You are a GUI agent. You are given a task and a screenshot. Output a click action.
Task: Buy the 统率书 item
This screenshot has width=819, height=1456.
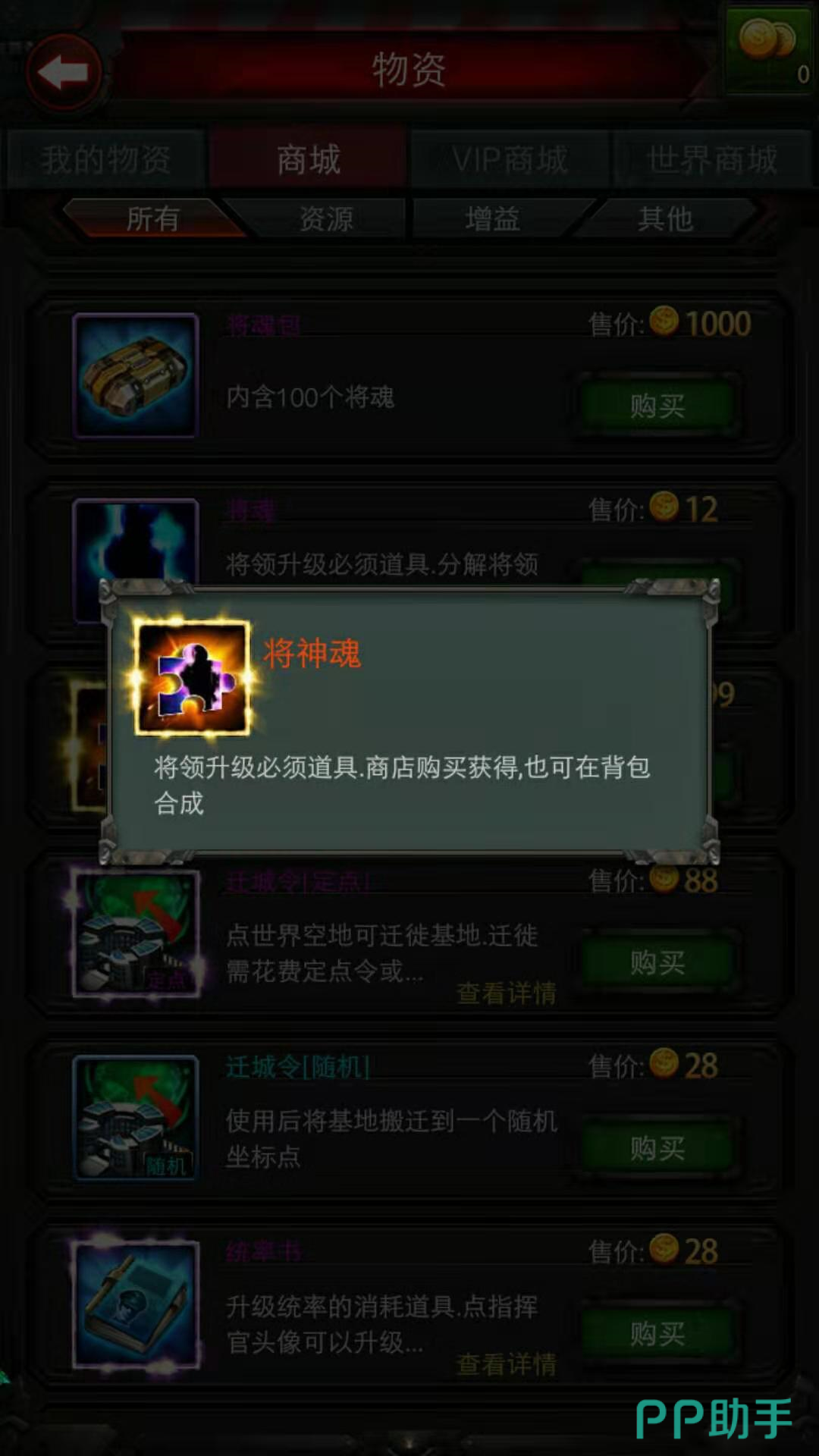coord(657,1333)
